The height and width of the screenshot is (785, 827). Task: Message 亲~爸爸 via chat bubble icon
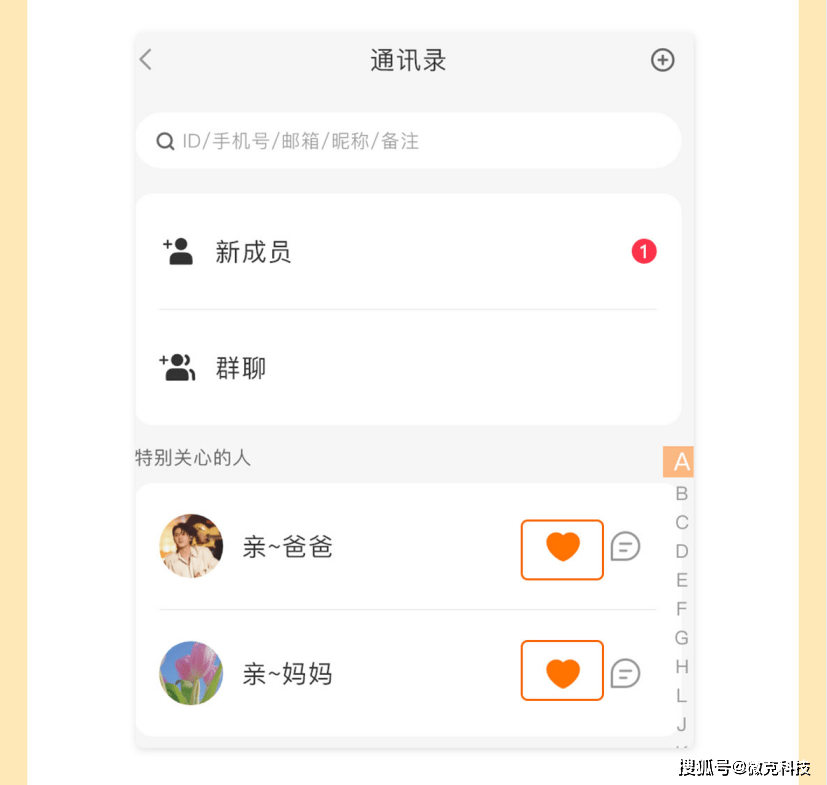pos(625,547)
